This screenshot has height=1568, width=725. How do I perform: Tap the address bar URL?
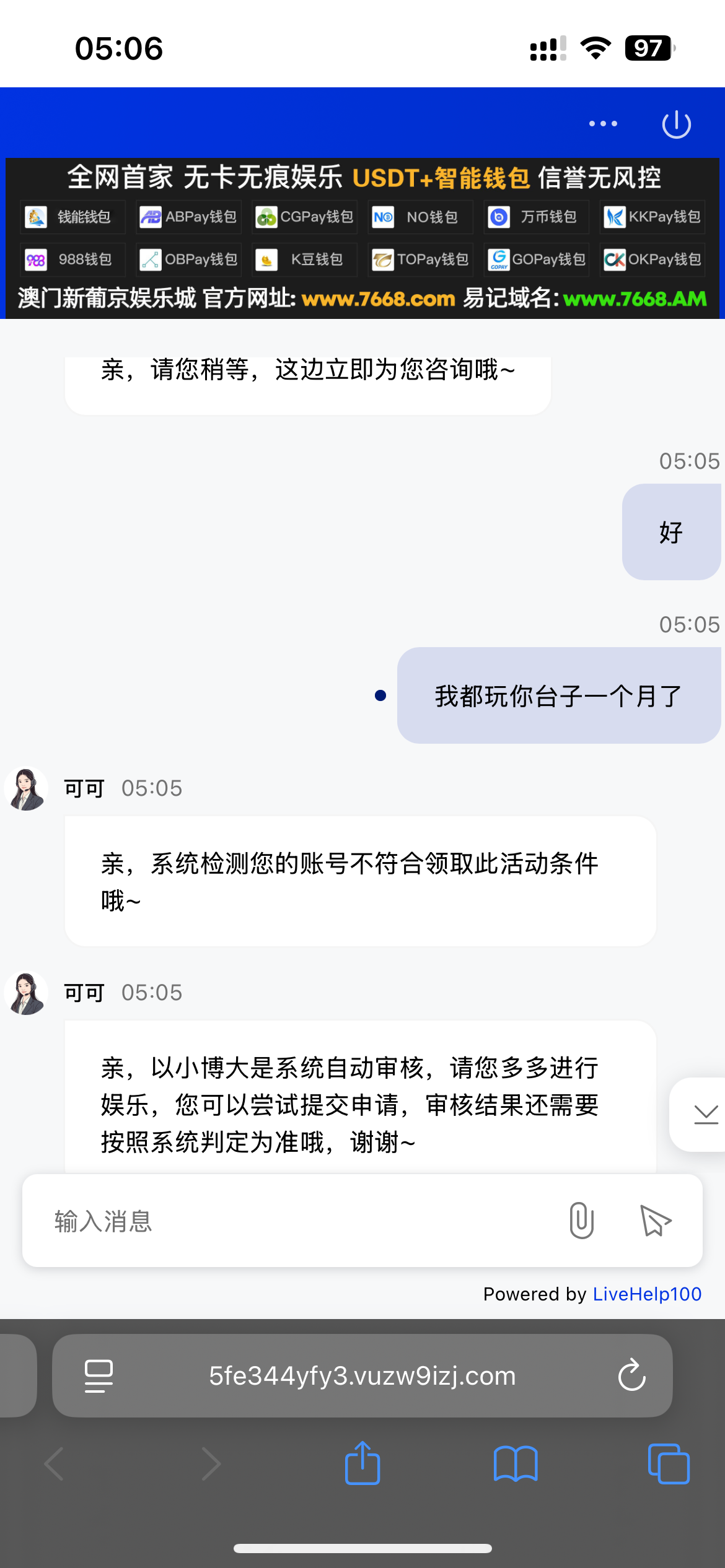pos(362,1375)
